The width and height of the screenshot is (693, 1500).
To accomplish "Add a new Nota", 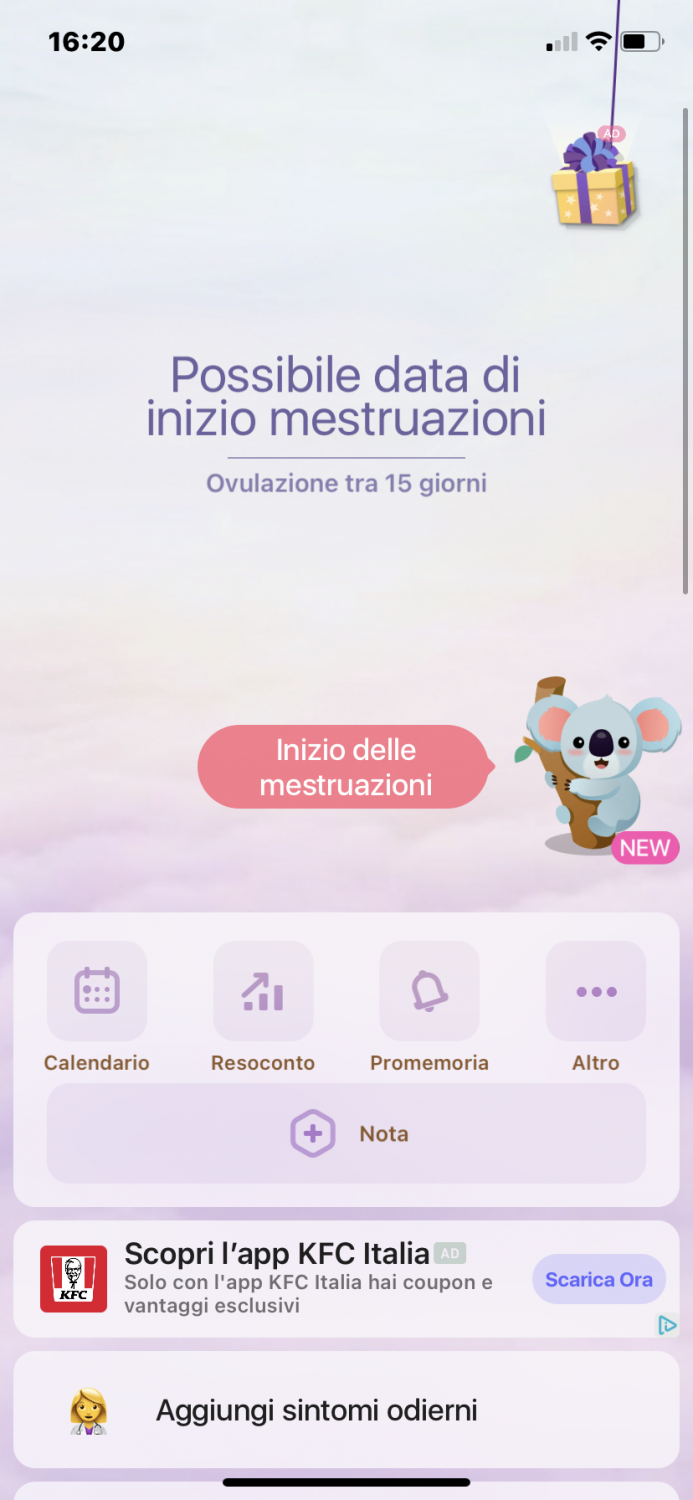I will 346,1134.
